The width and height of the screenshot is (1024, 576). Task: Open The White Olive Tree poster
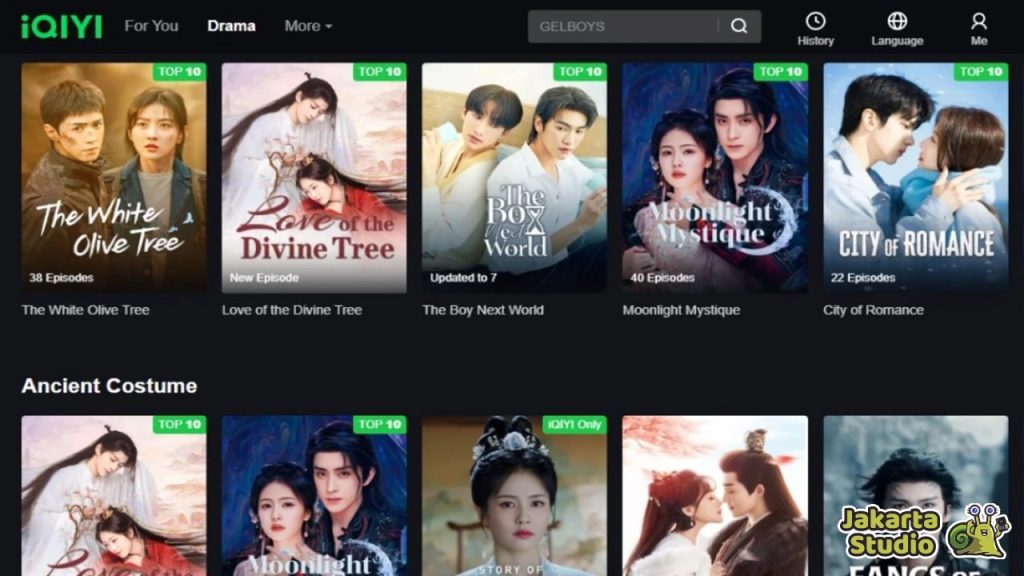tap(114, 177)
